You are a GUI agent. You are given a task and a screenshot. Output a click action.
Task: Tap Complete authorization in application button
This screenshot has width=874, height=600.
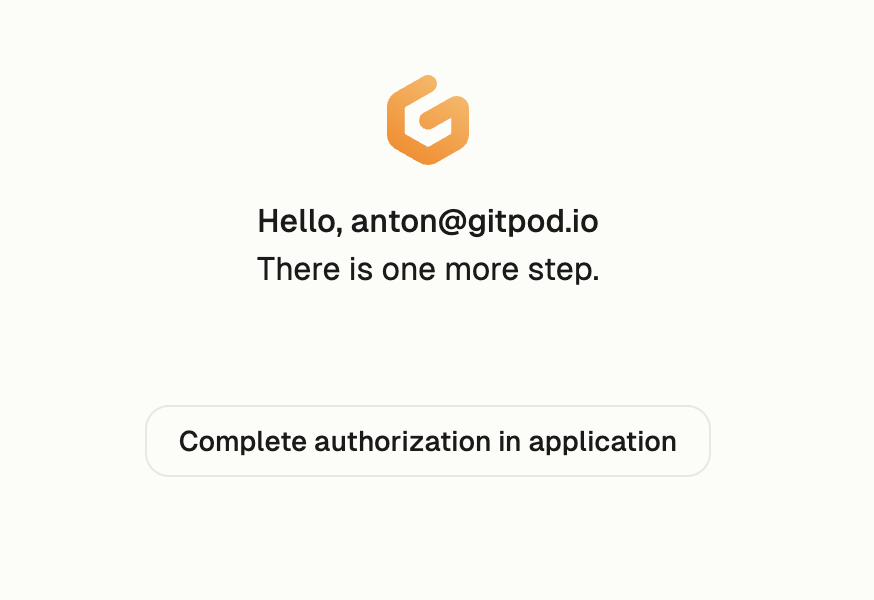(428, 441)
